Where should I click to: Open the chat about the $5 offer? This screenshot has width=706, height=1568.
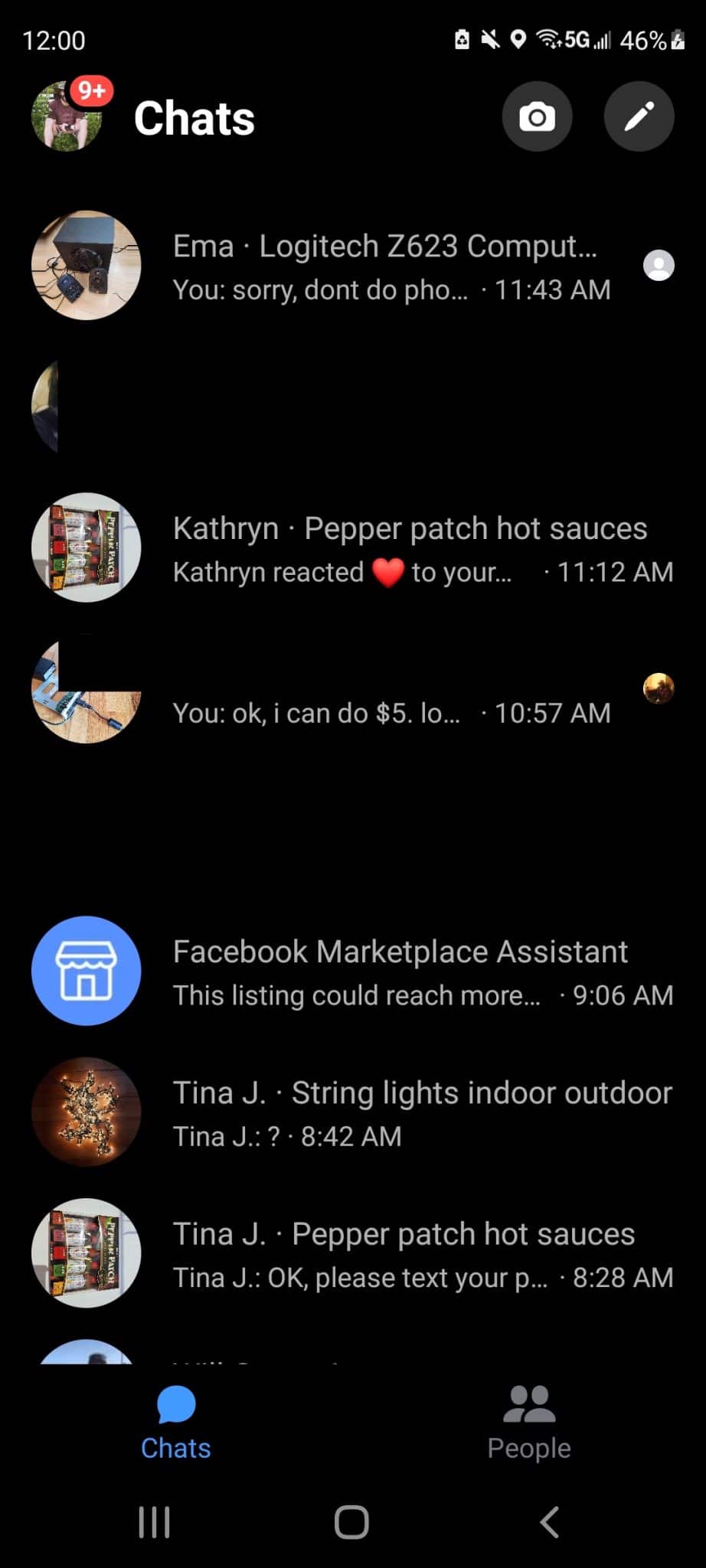pyautogui.click(x=353, y=689)
